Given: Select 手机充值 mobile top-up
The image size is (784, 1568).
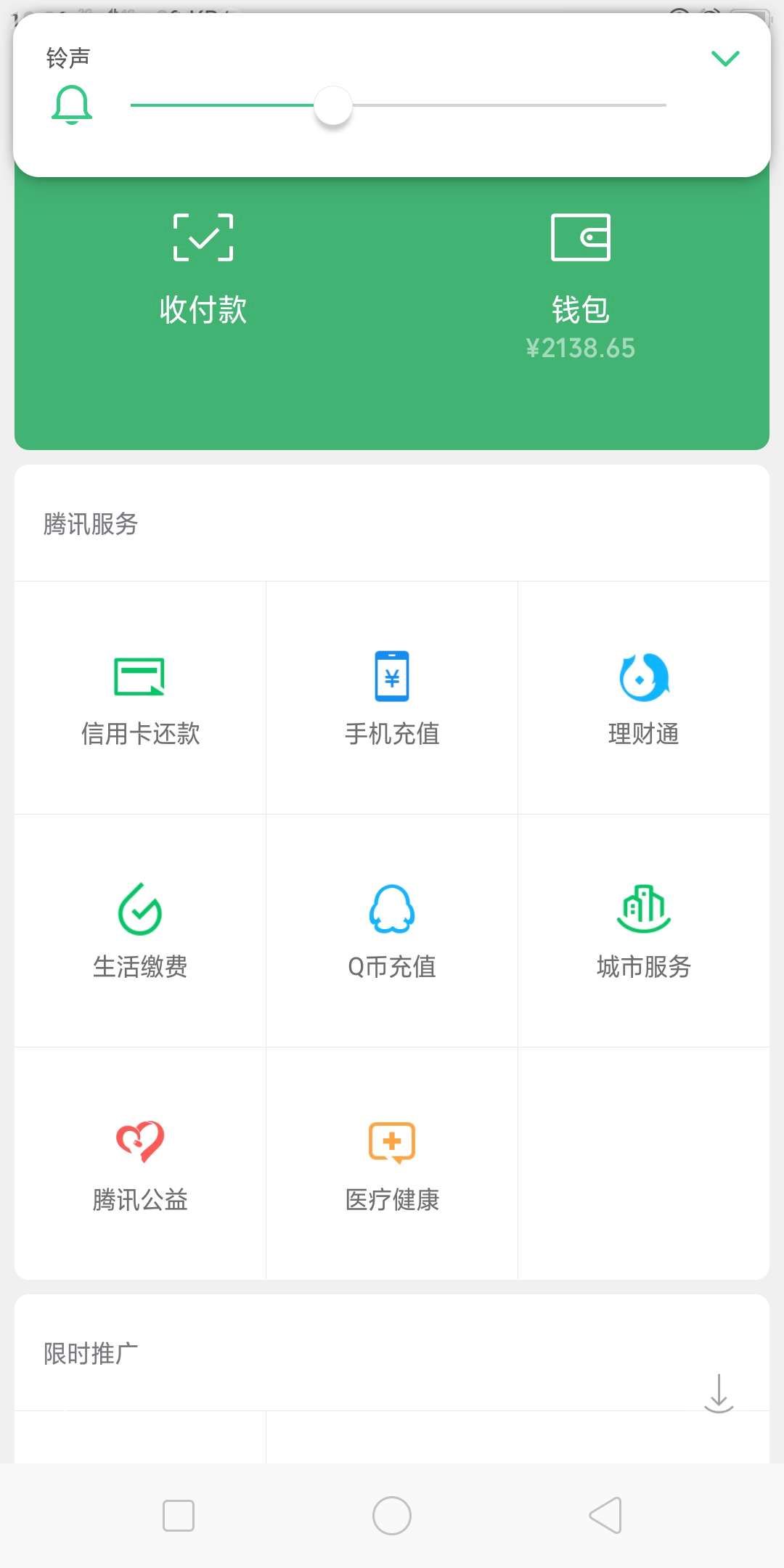Looking at the screenshot, I should tap(392, 698).
